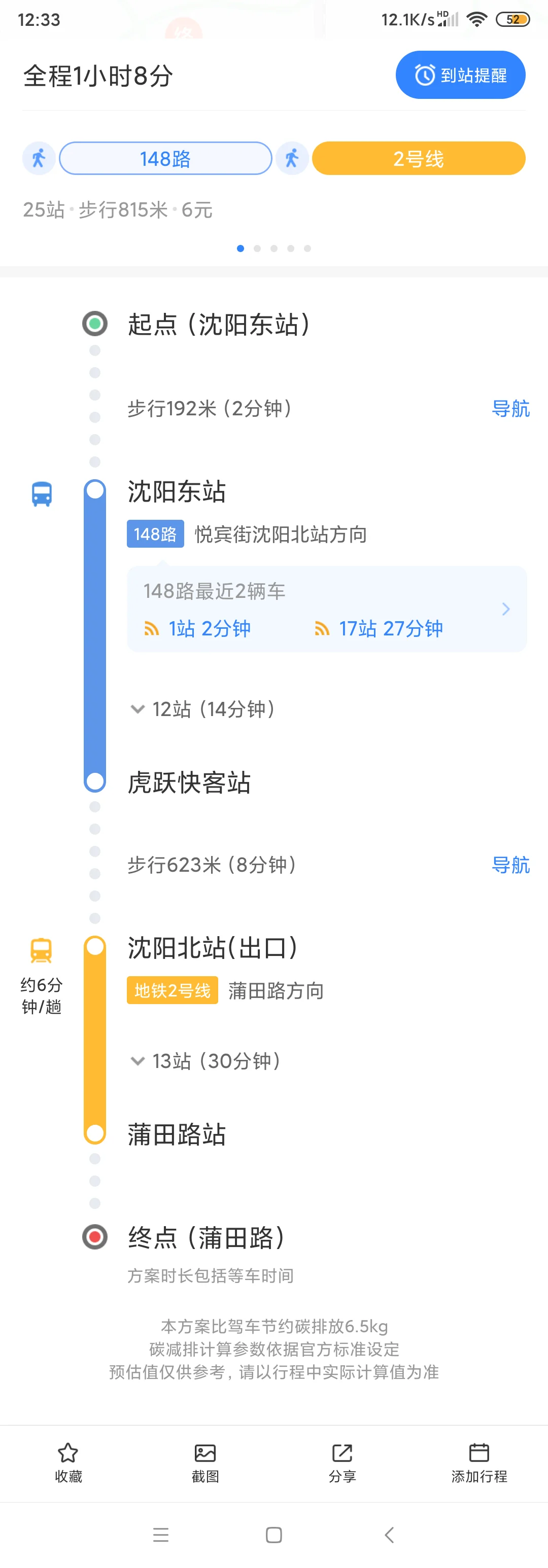
Task: Tap 导航 next to 步行192米 segment
Action: click(x=511, y=408)
